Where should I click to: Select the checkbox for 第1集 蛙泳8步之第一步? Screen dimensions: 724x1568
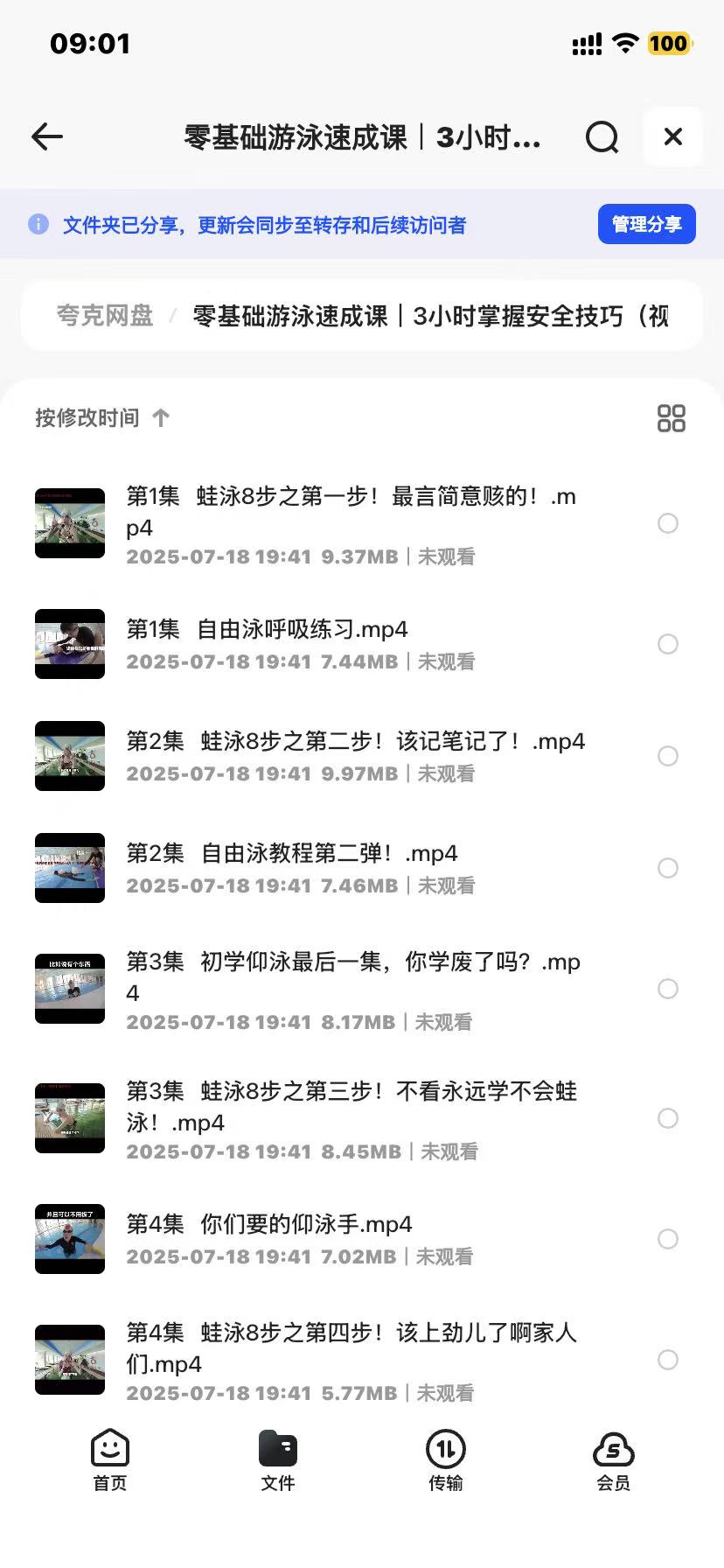tap(668, 523)
